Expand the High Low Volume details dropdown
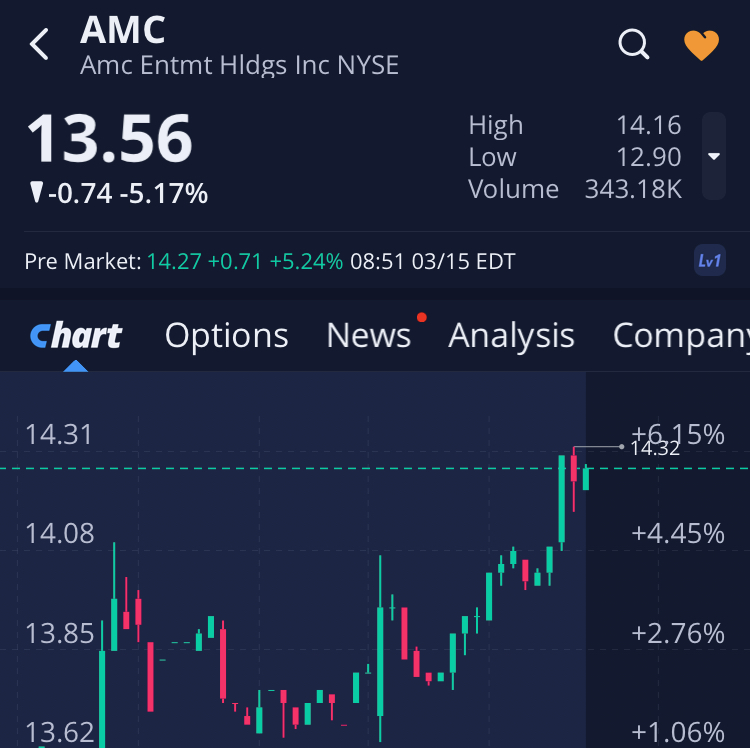The image size is (750, 748). 713,156
